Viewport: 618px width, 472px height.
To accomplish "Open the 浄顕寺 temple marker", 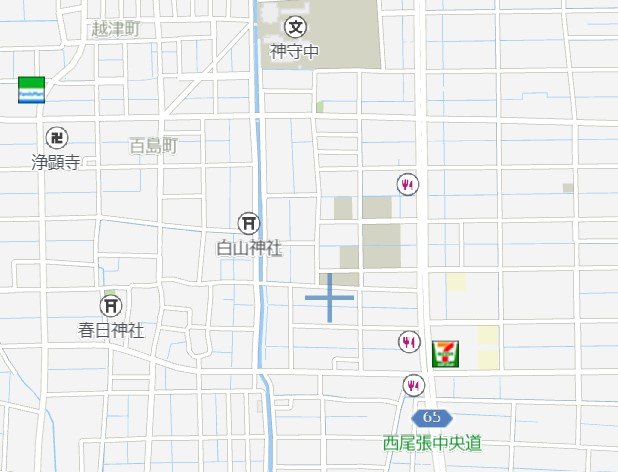I will click(x=57, y=136).
